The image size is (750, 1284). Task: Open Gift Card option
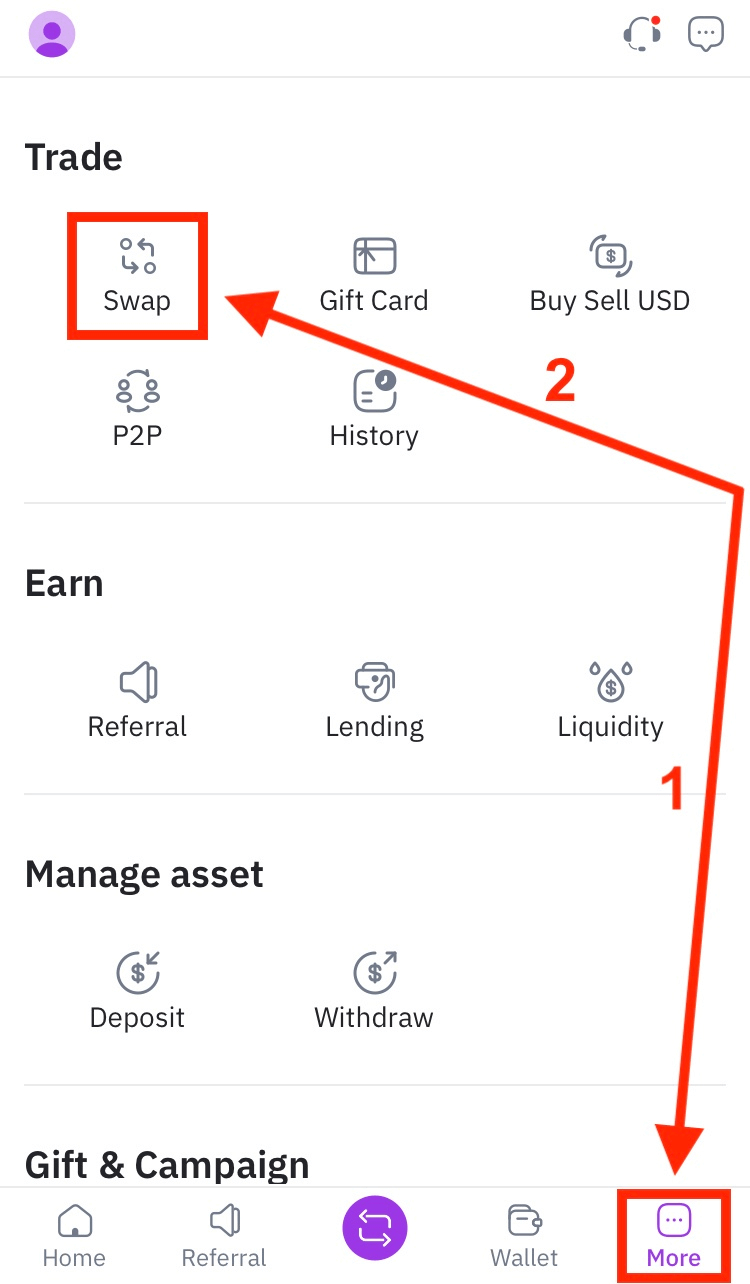(x=374, y=275)
